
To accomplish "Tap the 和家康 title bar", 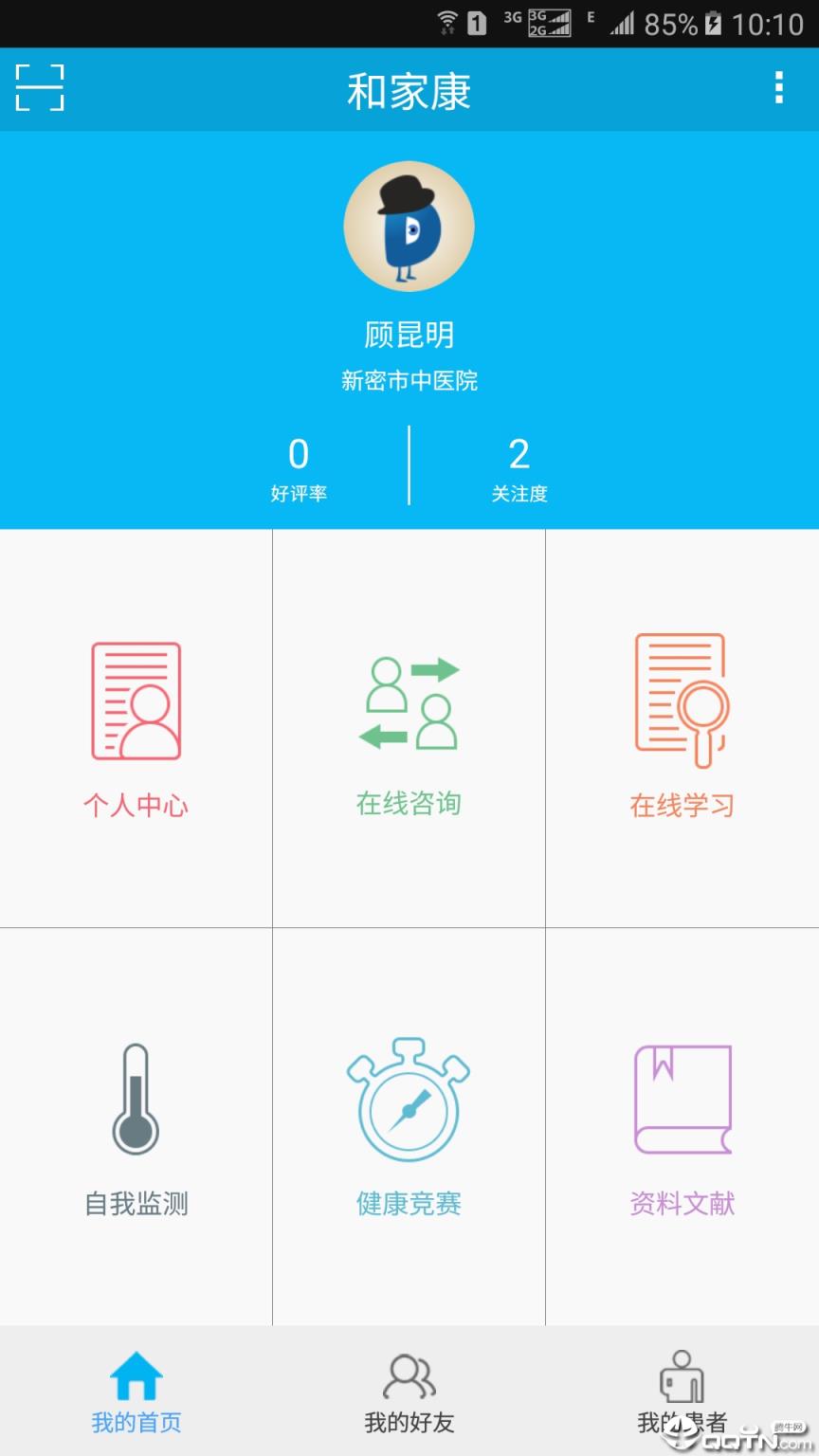I will coord(409,89).
